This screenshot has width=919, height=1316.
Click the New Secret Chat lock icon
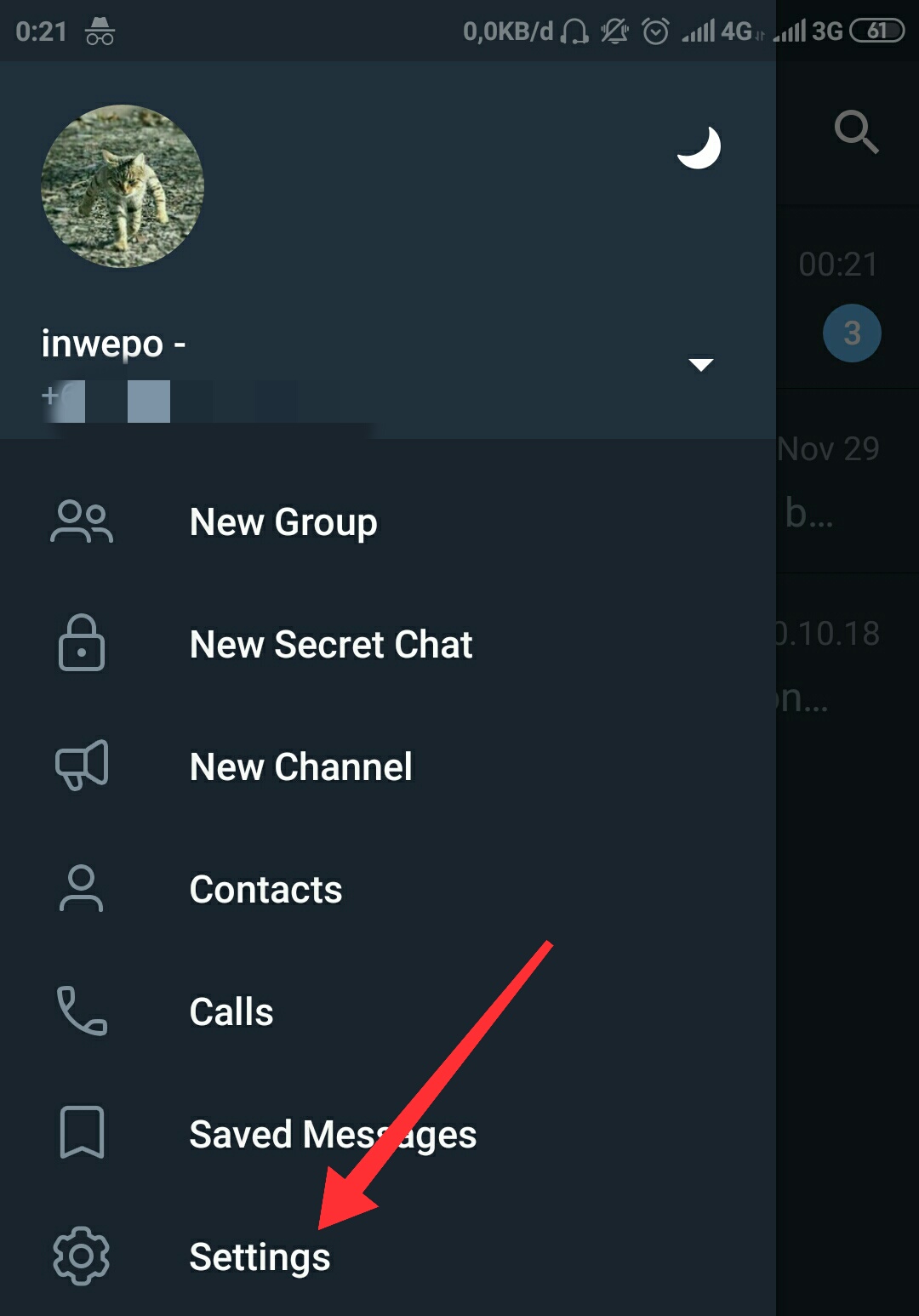point(80,644)
